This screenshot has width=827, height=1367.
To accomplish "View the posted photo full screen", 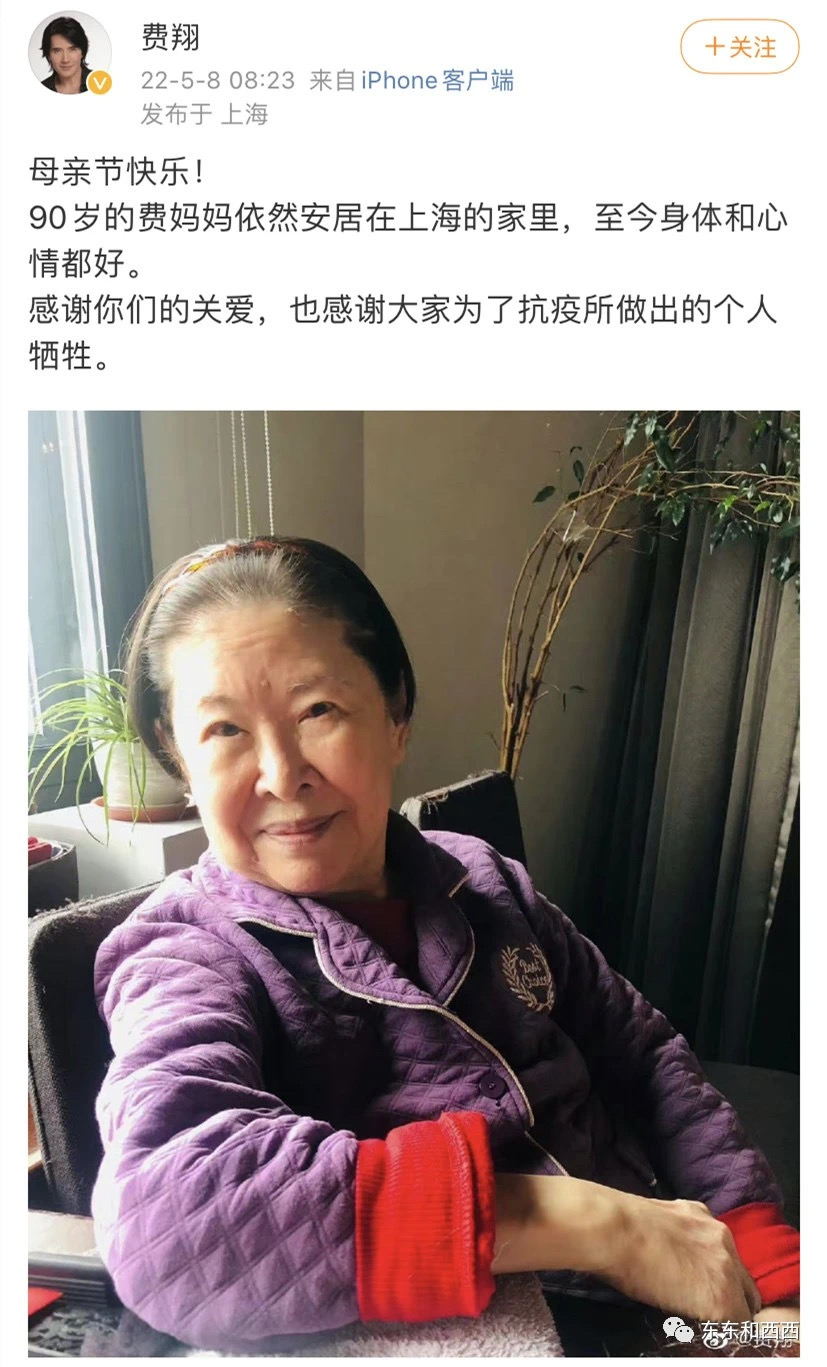I will pyautogui.click(x=413, y=880).
